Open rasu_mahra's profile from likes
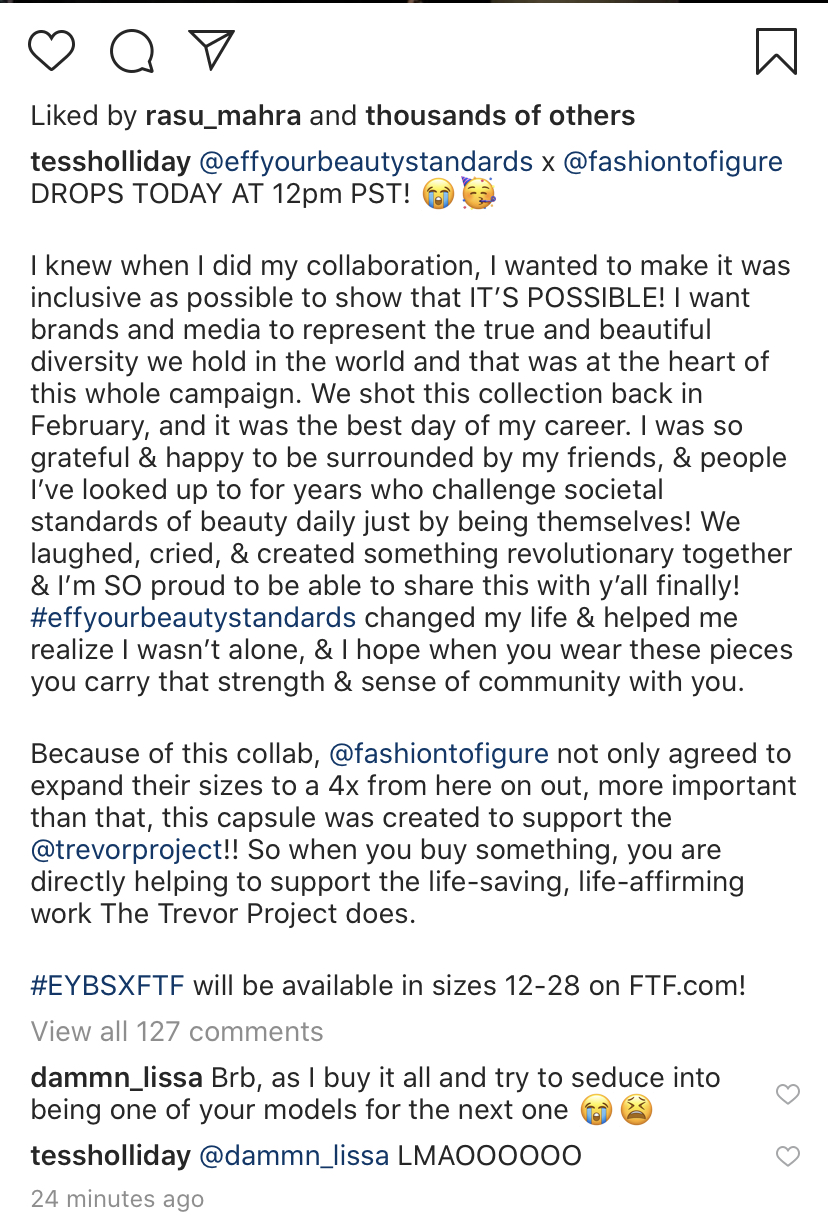Image resolution: width=828 pixels, height=1221 pixels. [223, 116]
